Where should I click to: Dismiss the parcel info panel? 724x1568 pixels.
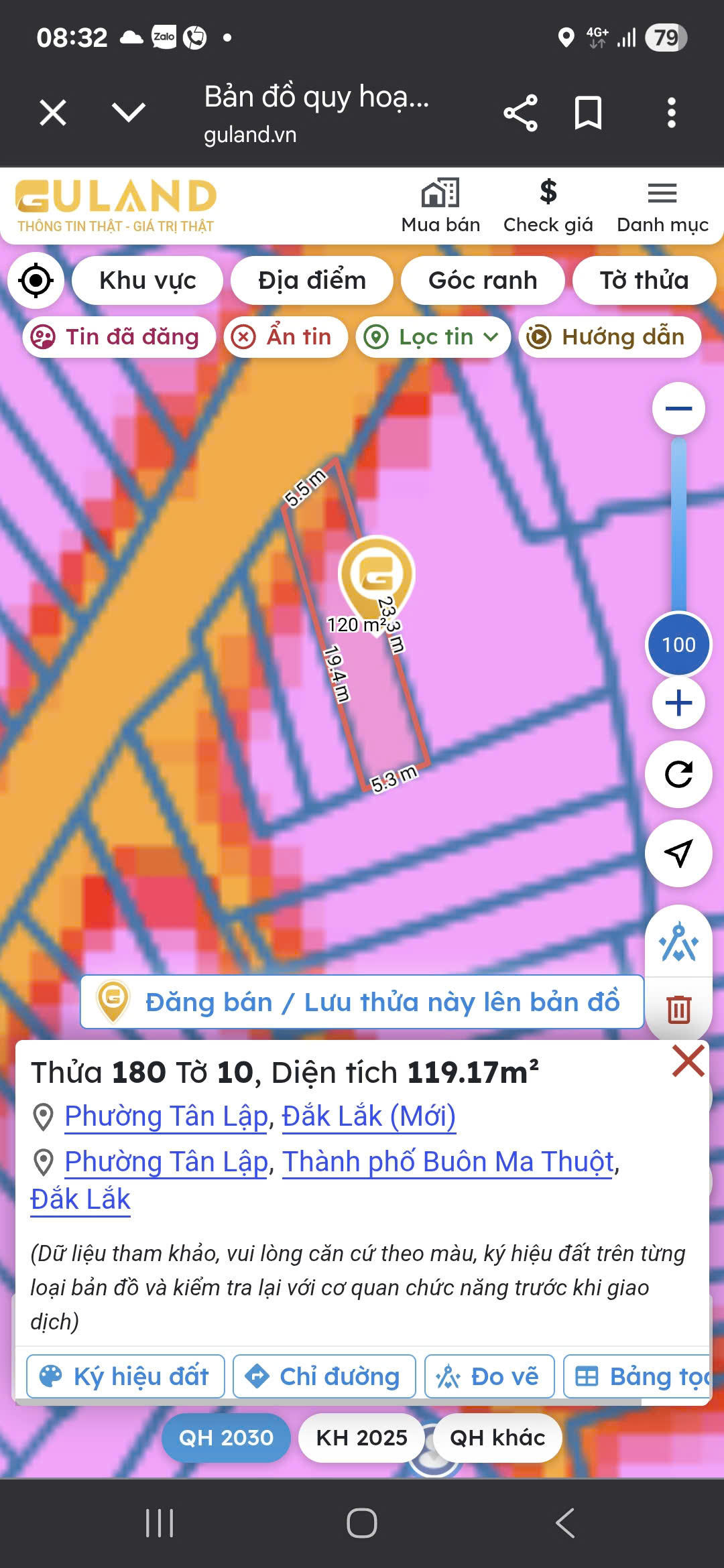click(688, 1061)
